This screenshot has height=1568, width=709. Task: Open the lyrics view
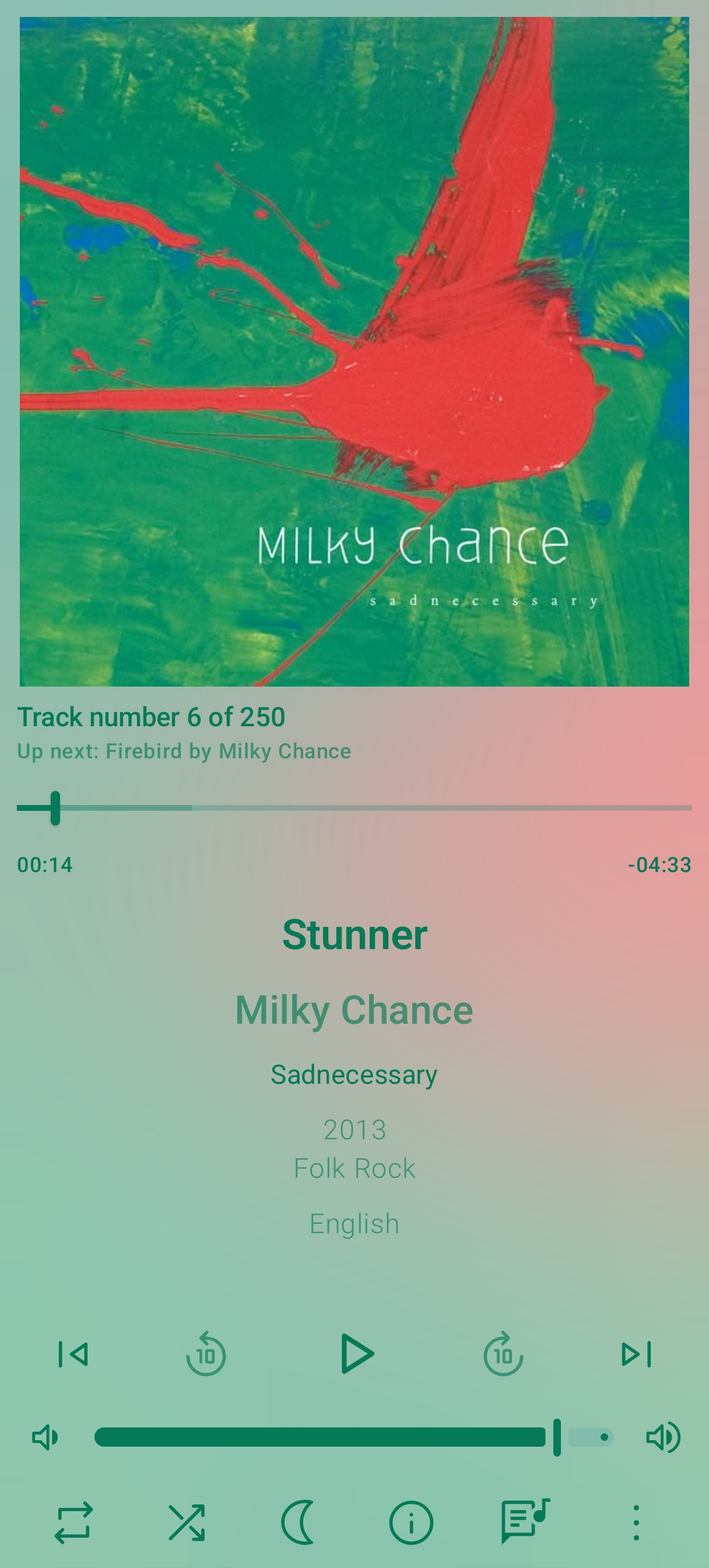coord(525,1522)
